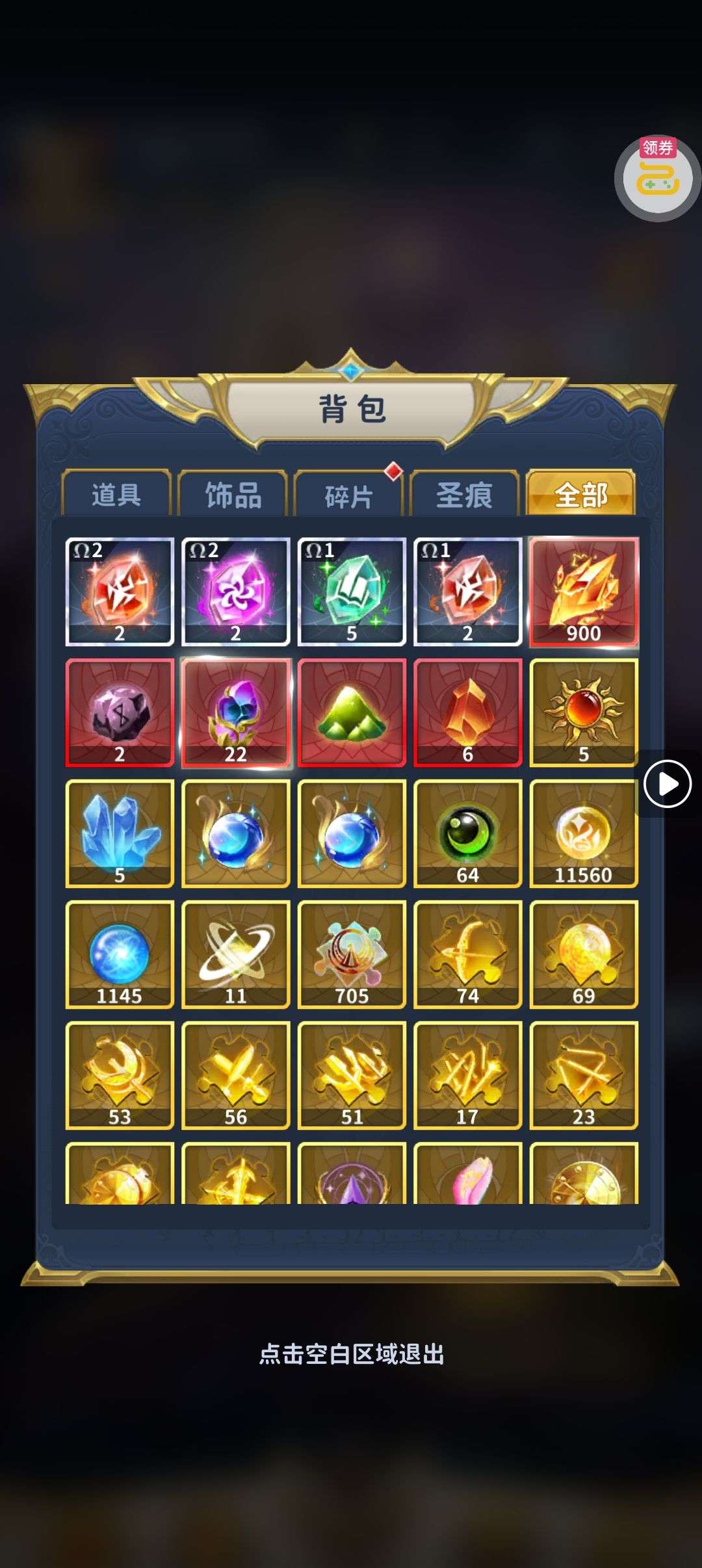The width and height of the screenshot is (702, 1568).
Task: Select the green Ω1 gem with 5
Action: (352, 592)
